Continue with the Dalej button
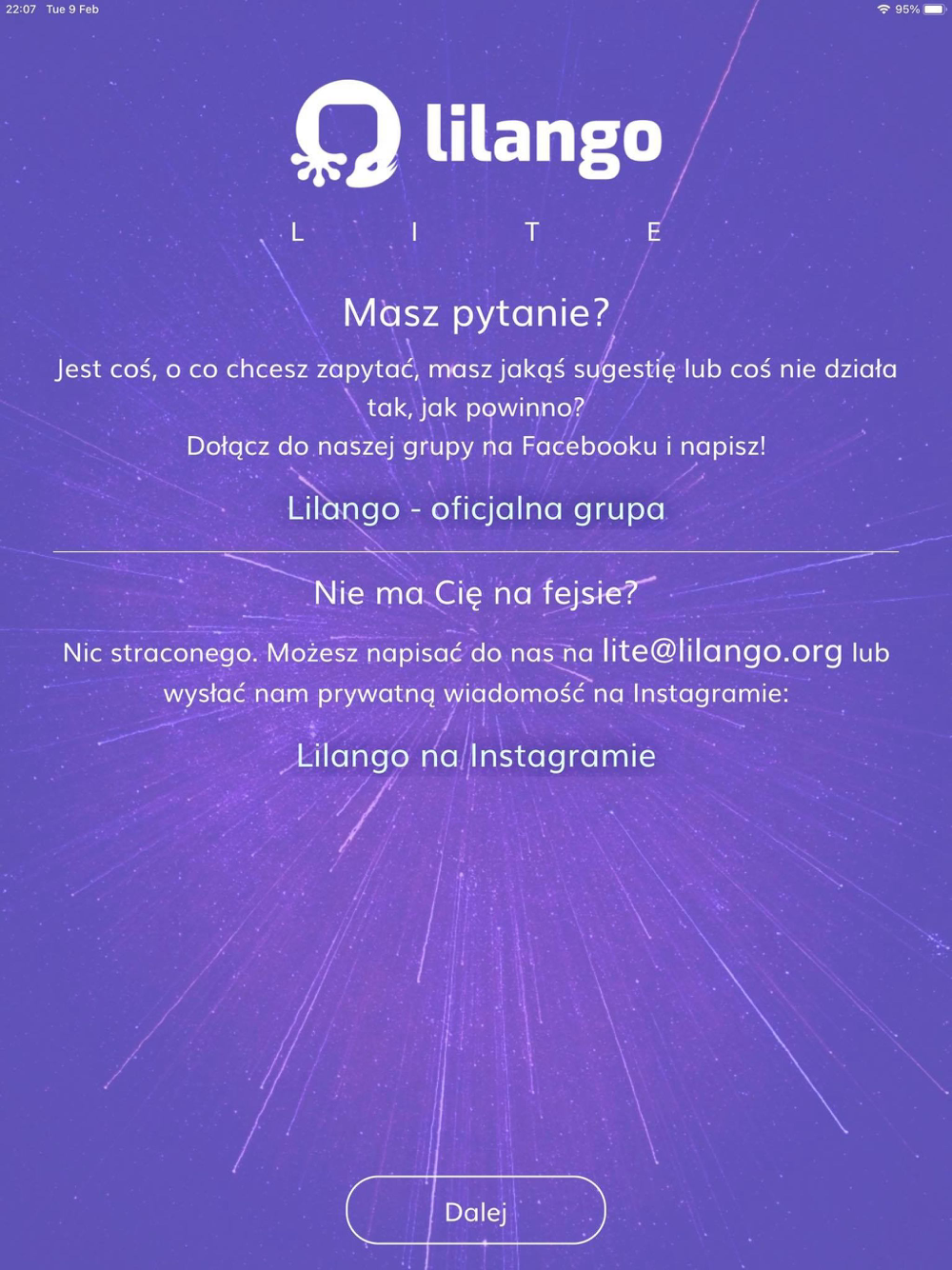Viewport: 952px width, 1270px height. pyautogui.click(x=476, y=1211)
